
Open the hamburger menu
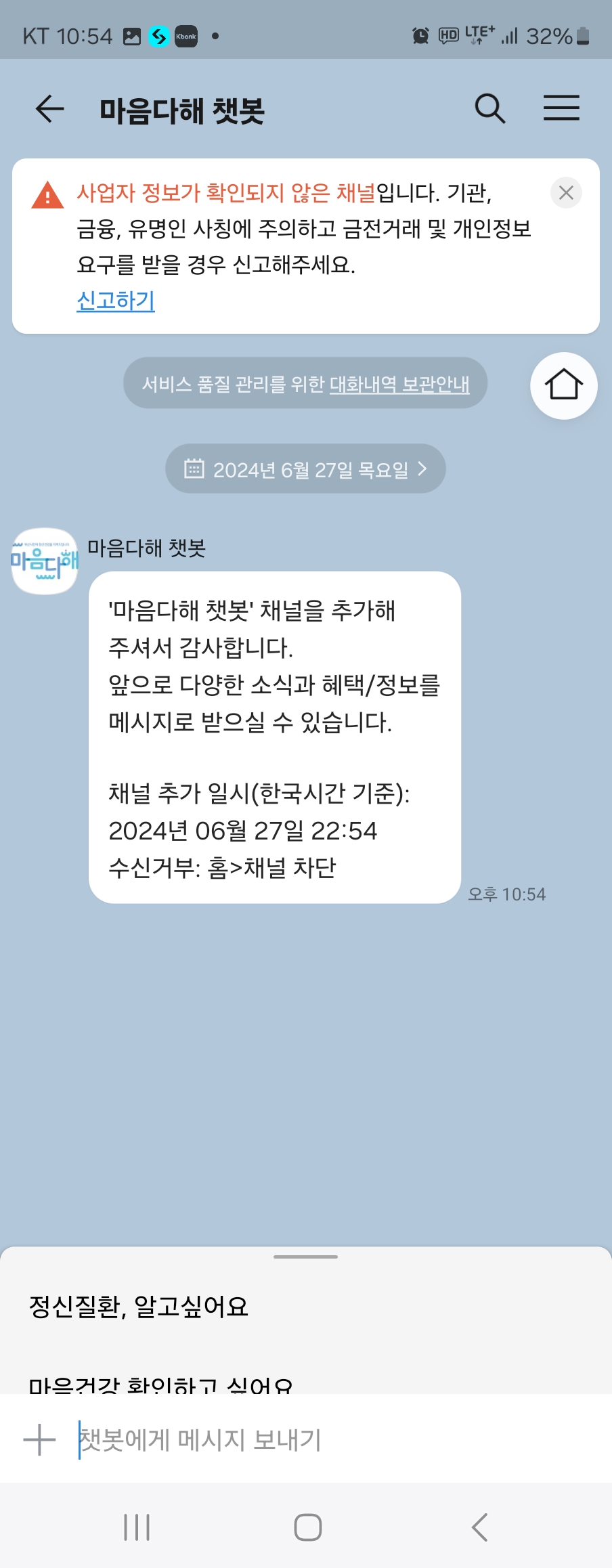pyautogui.click(x=561, y=108)
